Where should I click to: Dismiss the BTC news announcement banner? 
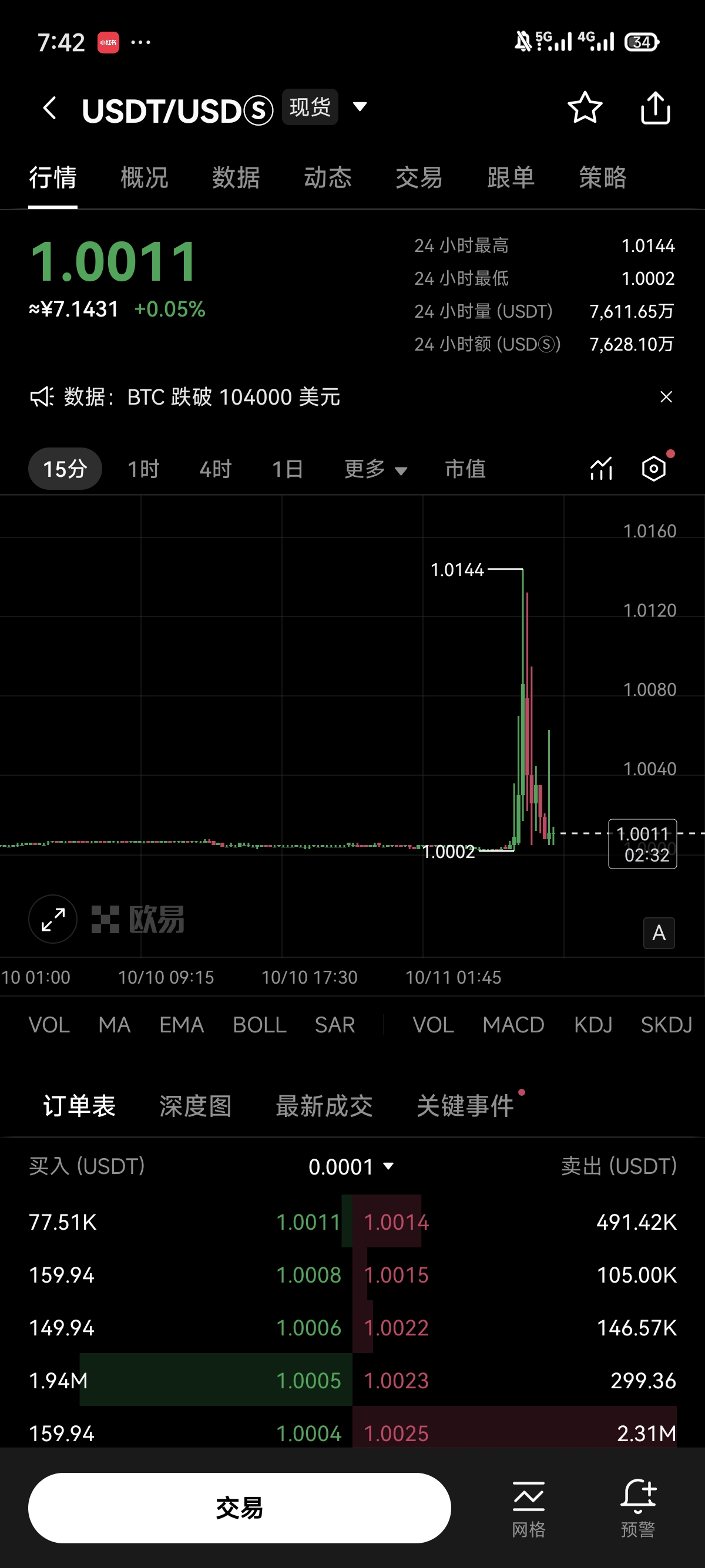(x=666, y=397)
